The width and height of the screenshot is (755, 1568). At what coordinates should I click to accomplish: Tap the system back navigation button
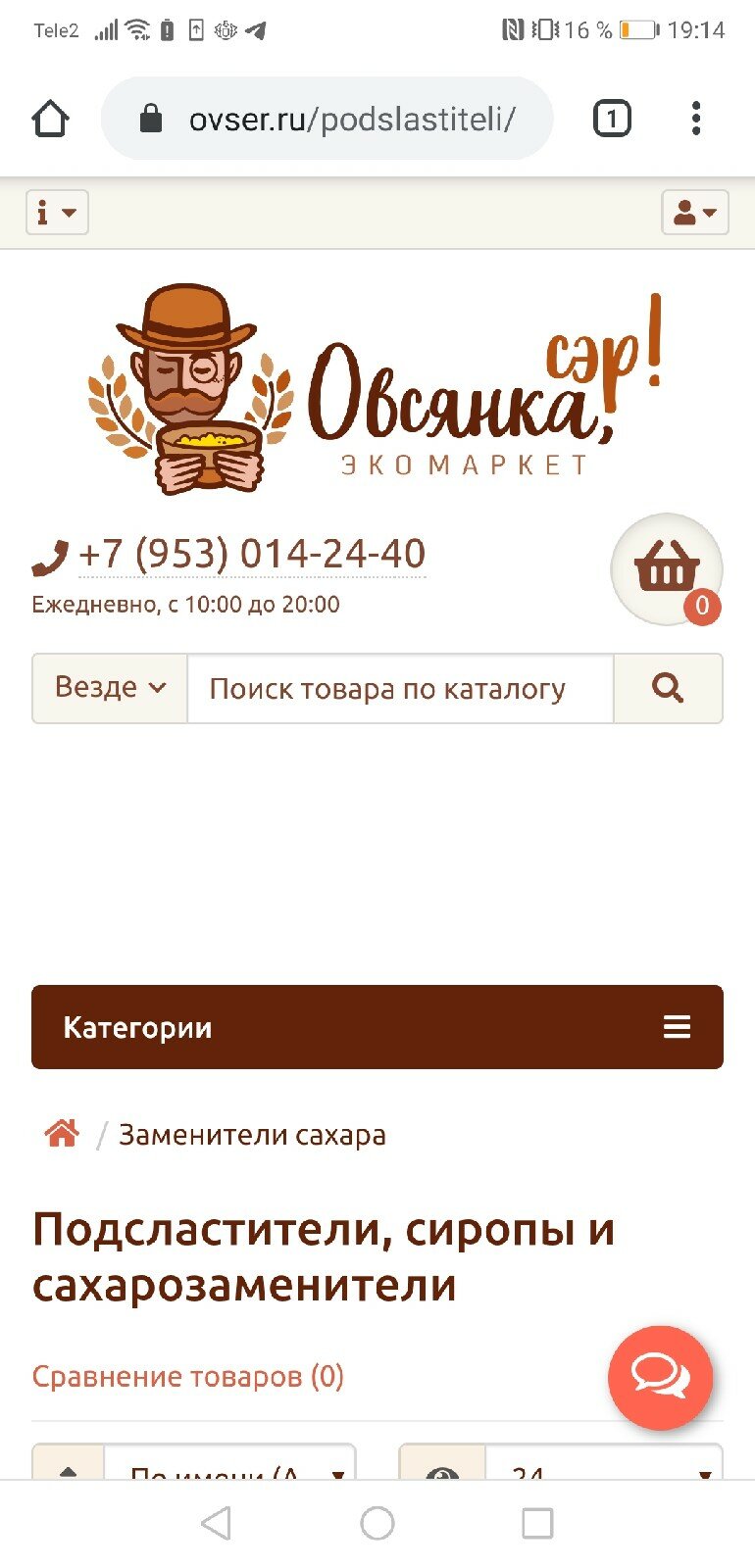pos(216,1524)
